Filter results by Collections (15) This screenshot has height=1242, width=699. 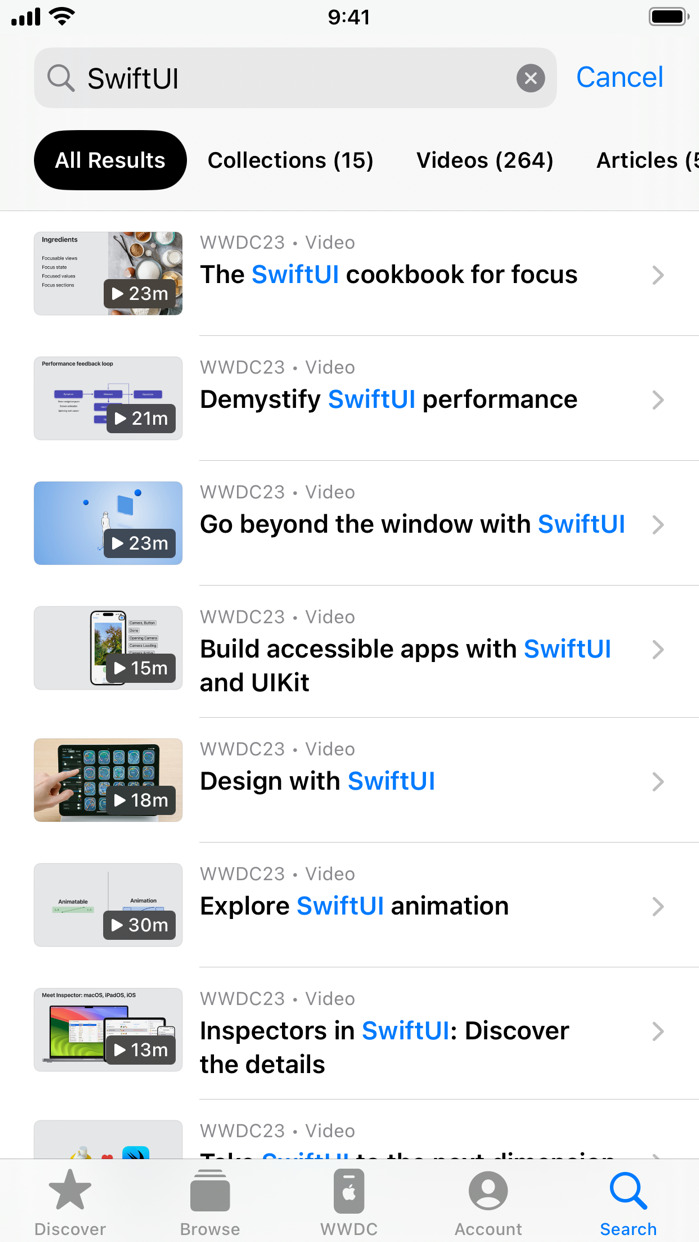click(x=290, y=160)
